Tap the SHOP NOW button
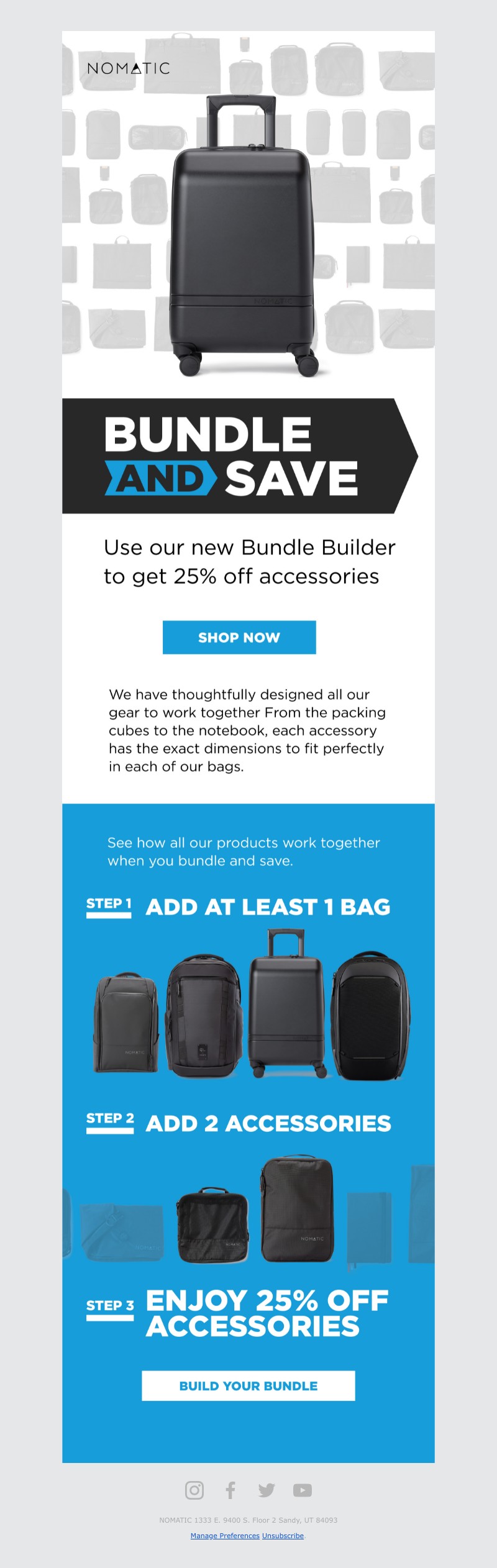This screenshot has width=497, height=1568. [x=239, y=637]
